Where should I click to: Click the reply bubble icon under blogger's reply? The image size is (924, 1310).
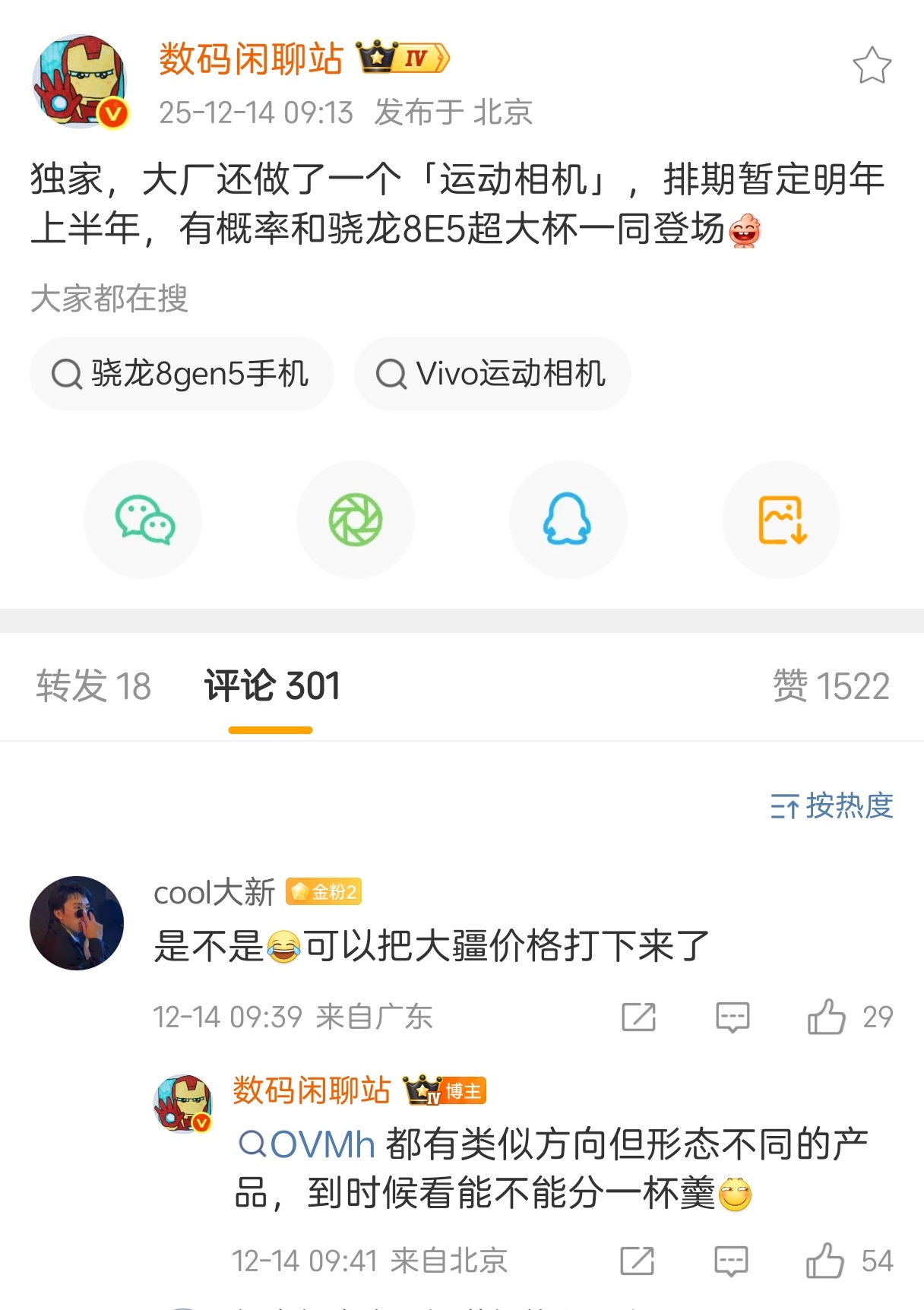click(x=730, y=1260)
